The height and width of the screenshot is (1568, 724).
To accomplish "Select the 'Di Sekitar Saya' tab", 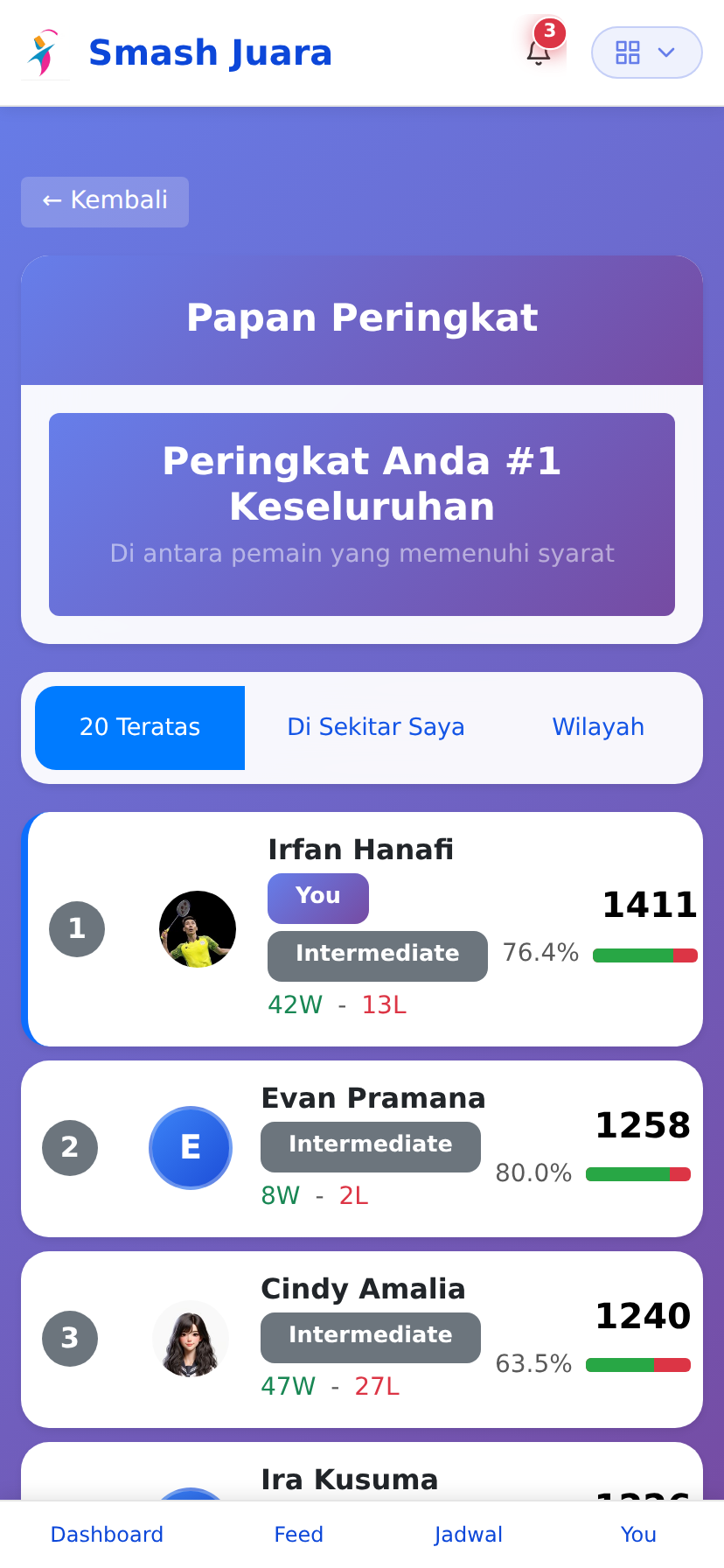I will (375, 727).
